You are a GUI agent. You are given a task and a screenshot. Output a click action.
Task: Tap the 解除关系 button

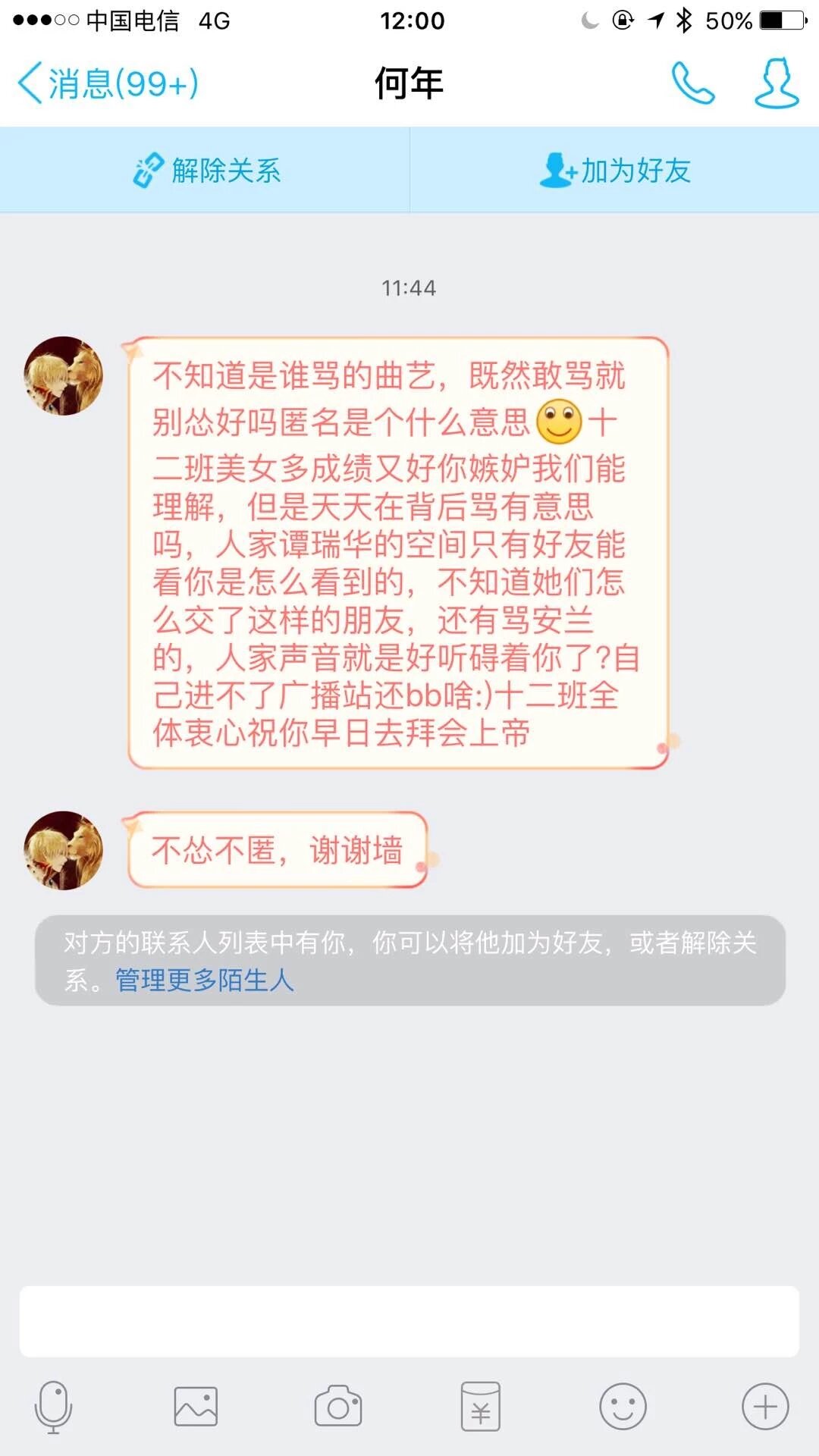206,171
